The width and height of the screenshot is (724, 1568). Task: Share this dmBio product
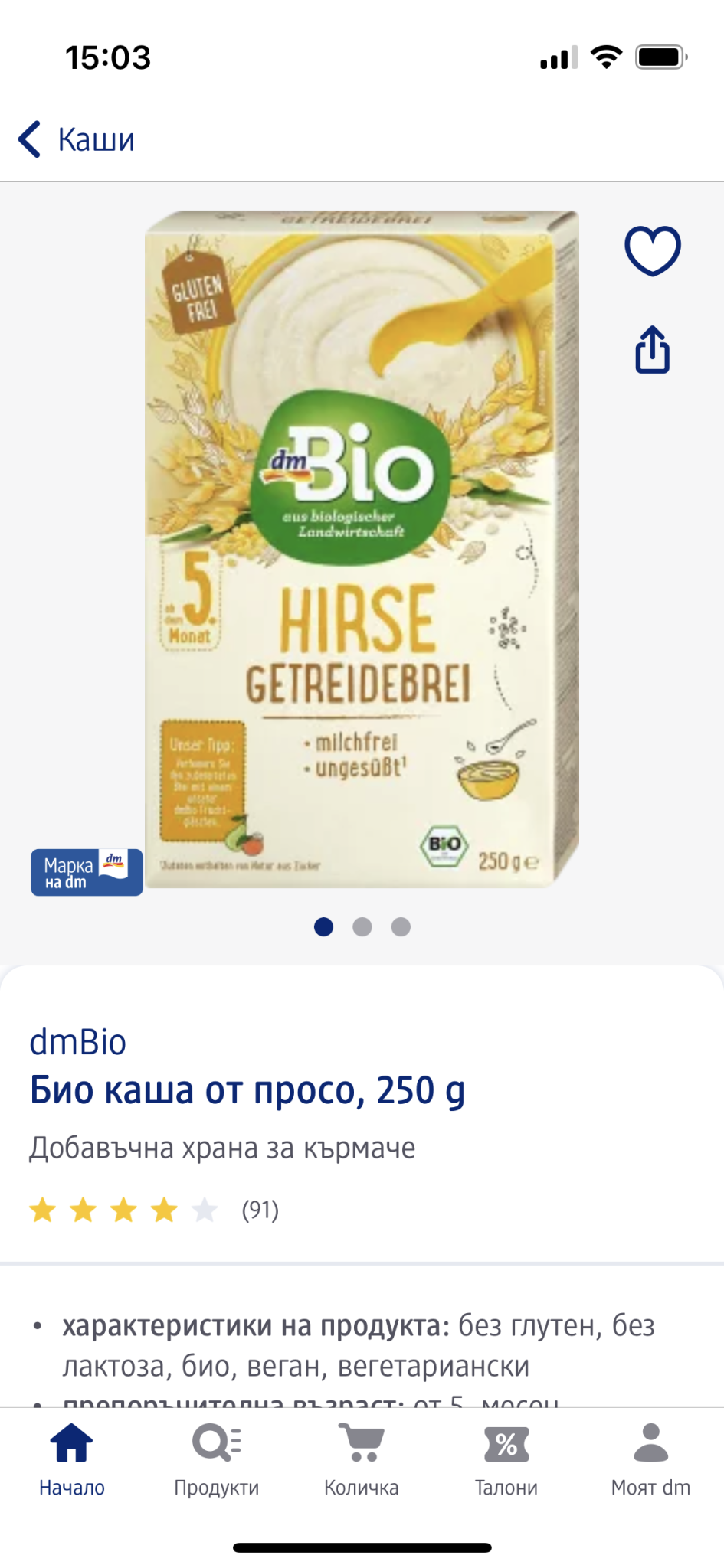click(653, 350)
